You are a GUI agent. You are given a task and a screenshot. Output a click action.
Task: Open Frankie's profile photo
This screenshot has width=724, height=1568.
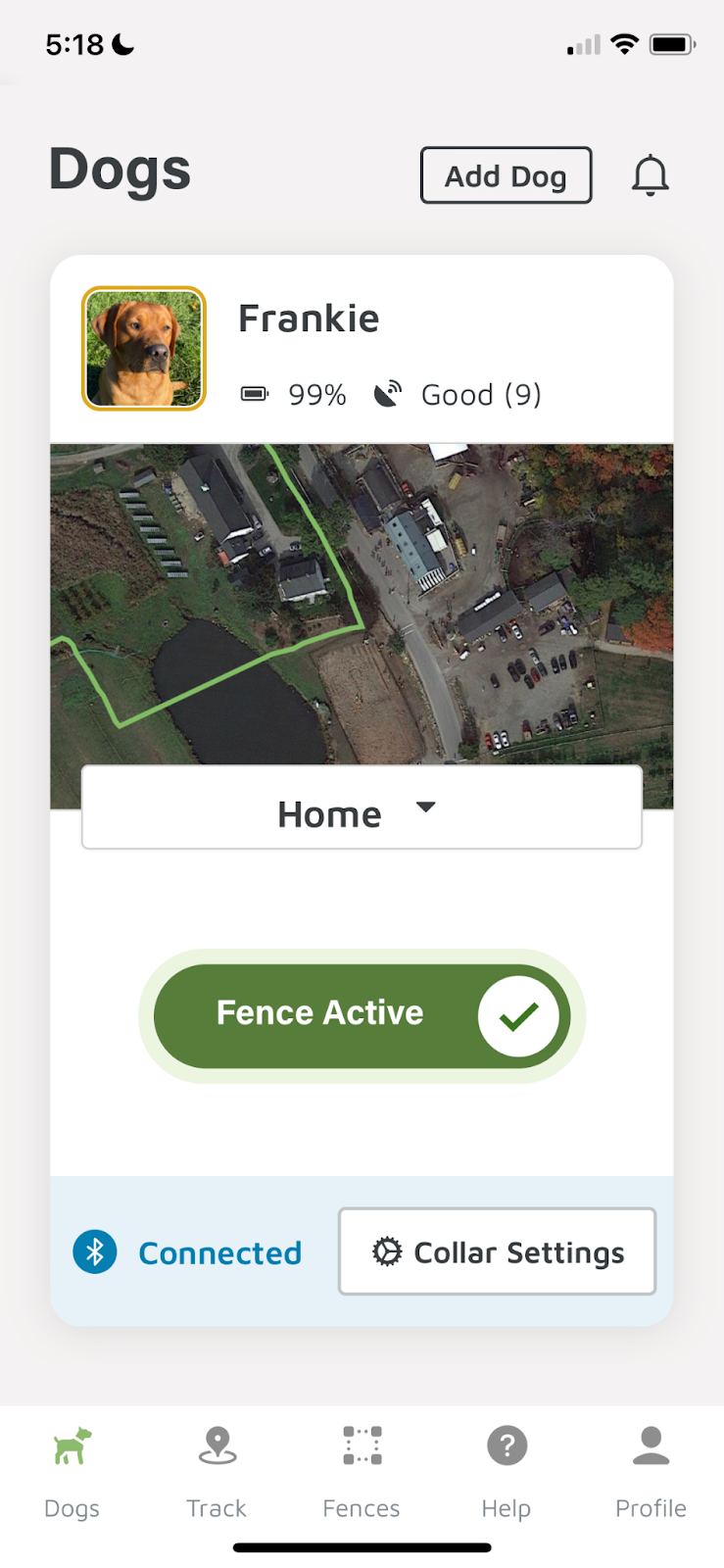(144, 348)
